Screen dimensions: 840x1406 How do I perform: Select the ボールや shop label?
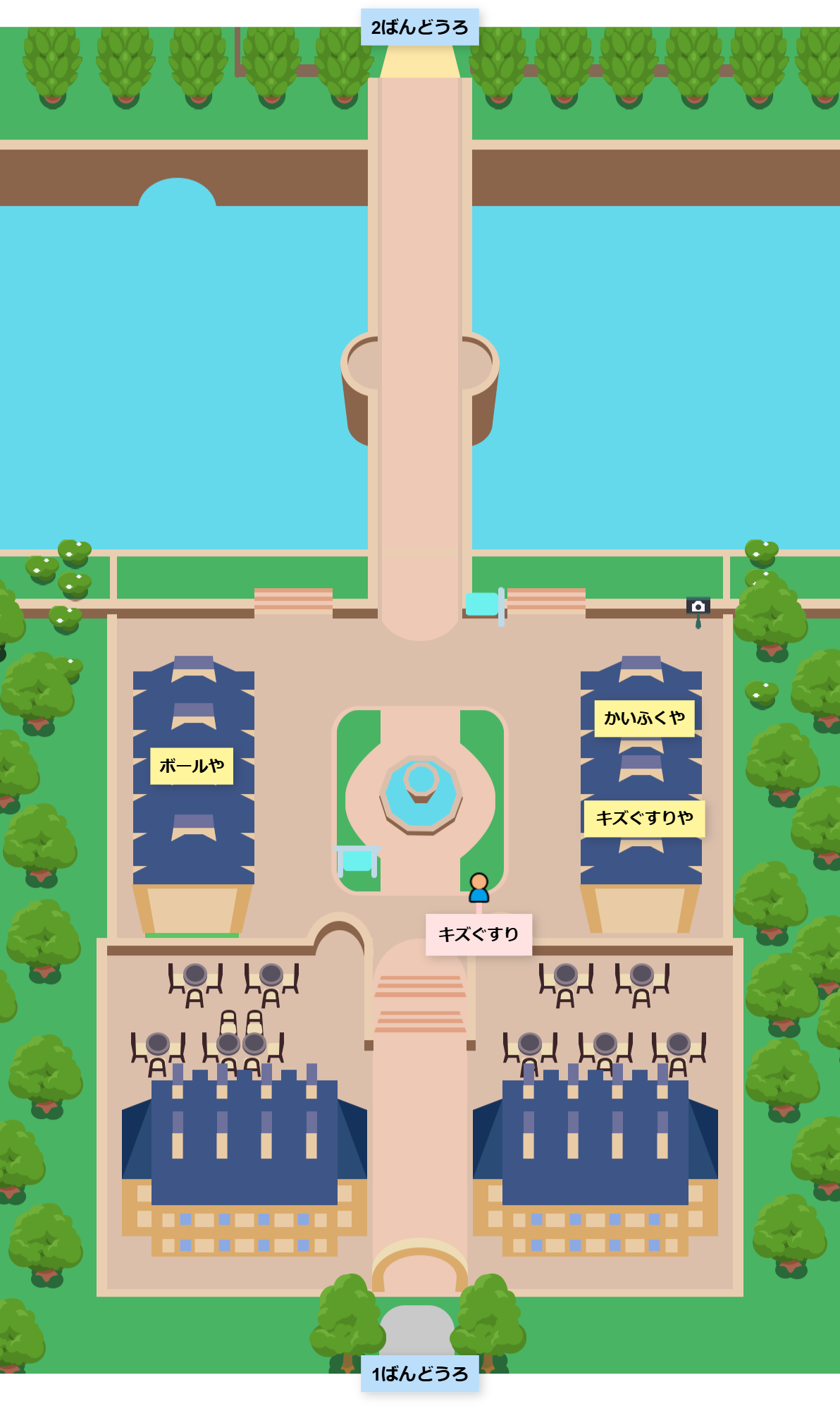click(x=192, y=766)
